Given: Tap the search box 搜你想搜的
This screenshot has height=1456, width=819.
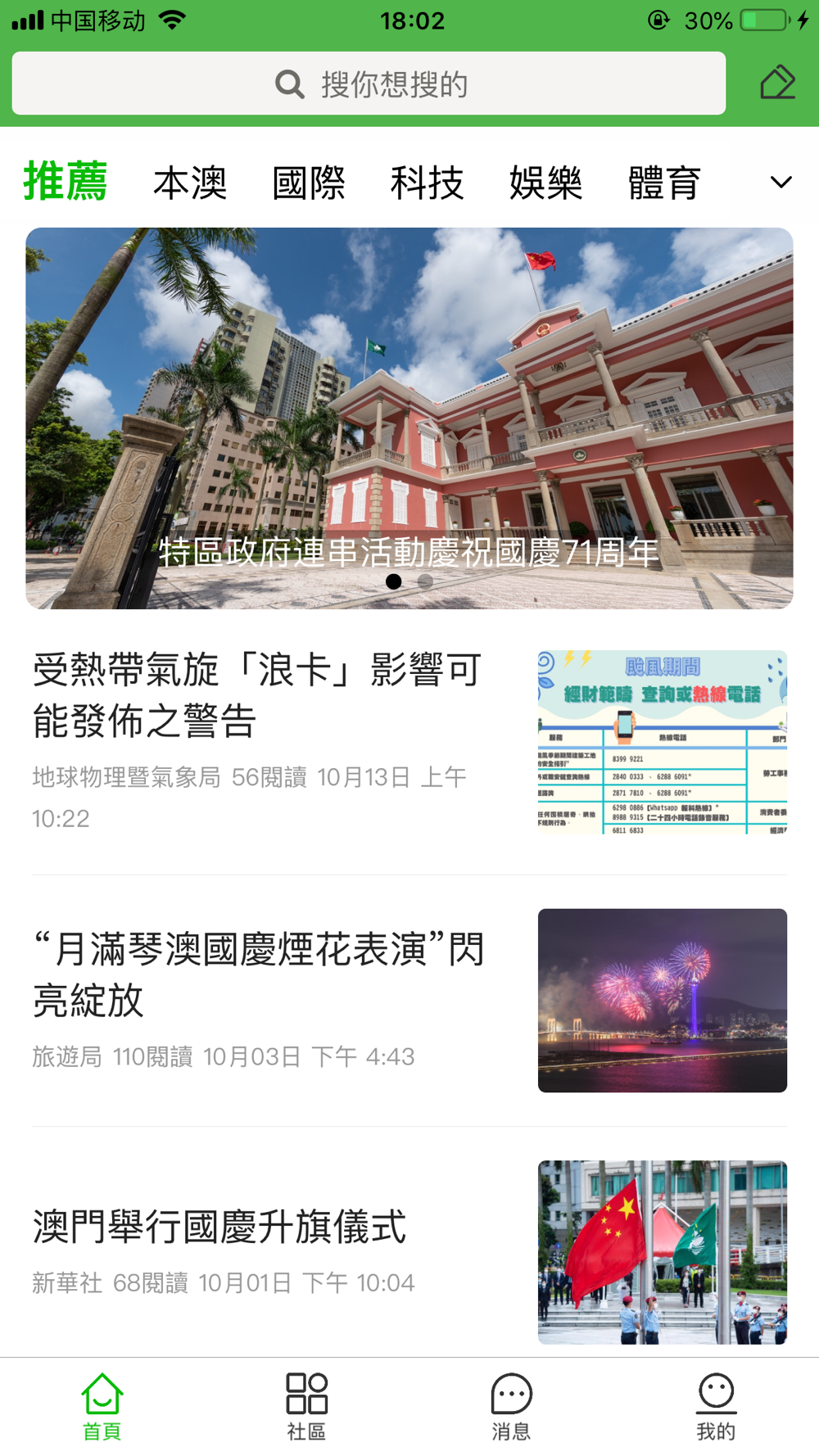Looking at the screenshot, I should pos(369,84).
